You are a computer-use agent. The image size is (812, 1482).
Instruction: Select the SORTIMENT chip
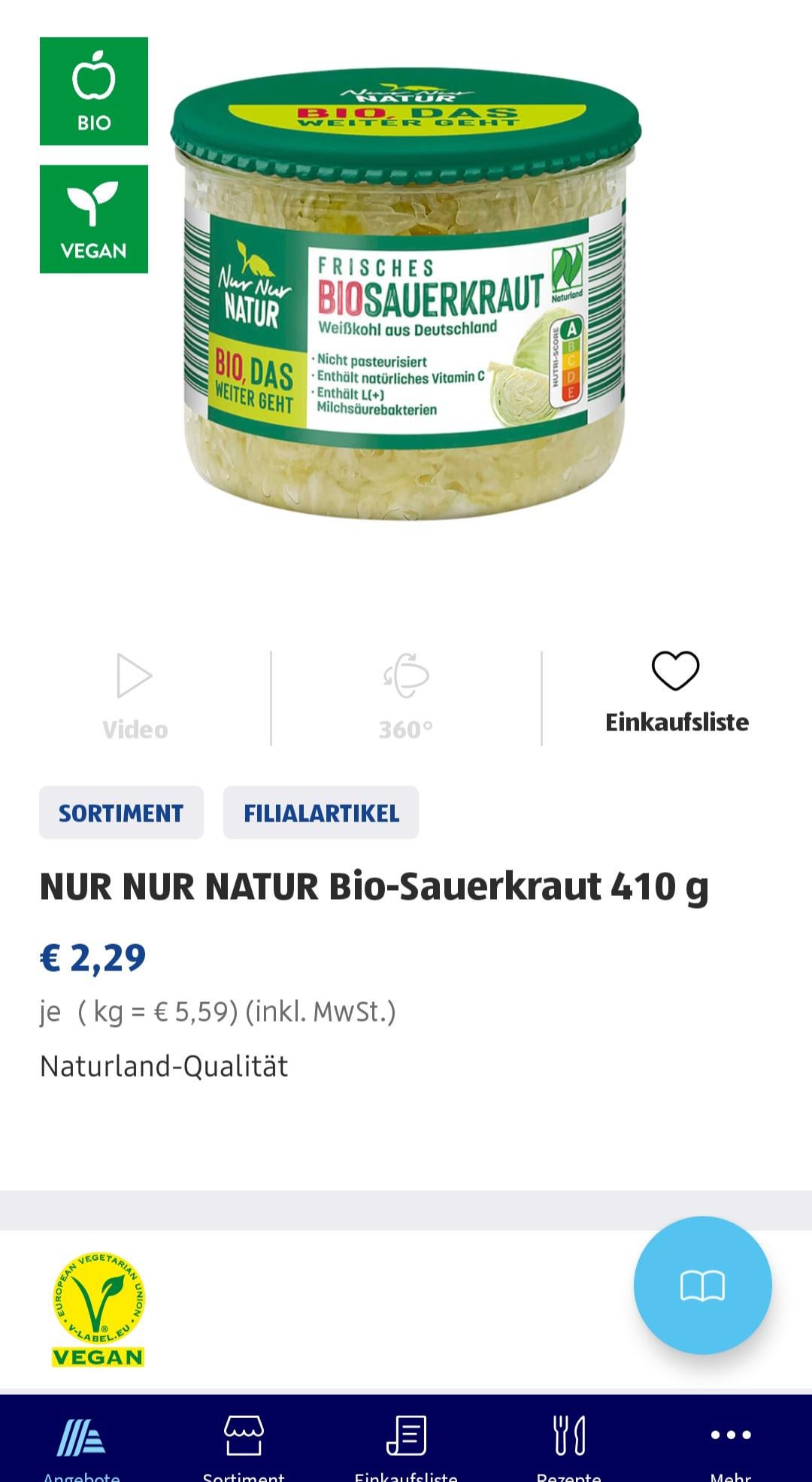coord(121,812)
